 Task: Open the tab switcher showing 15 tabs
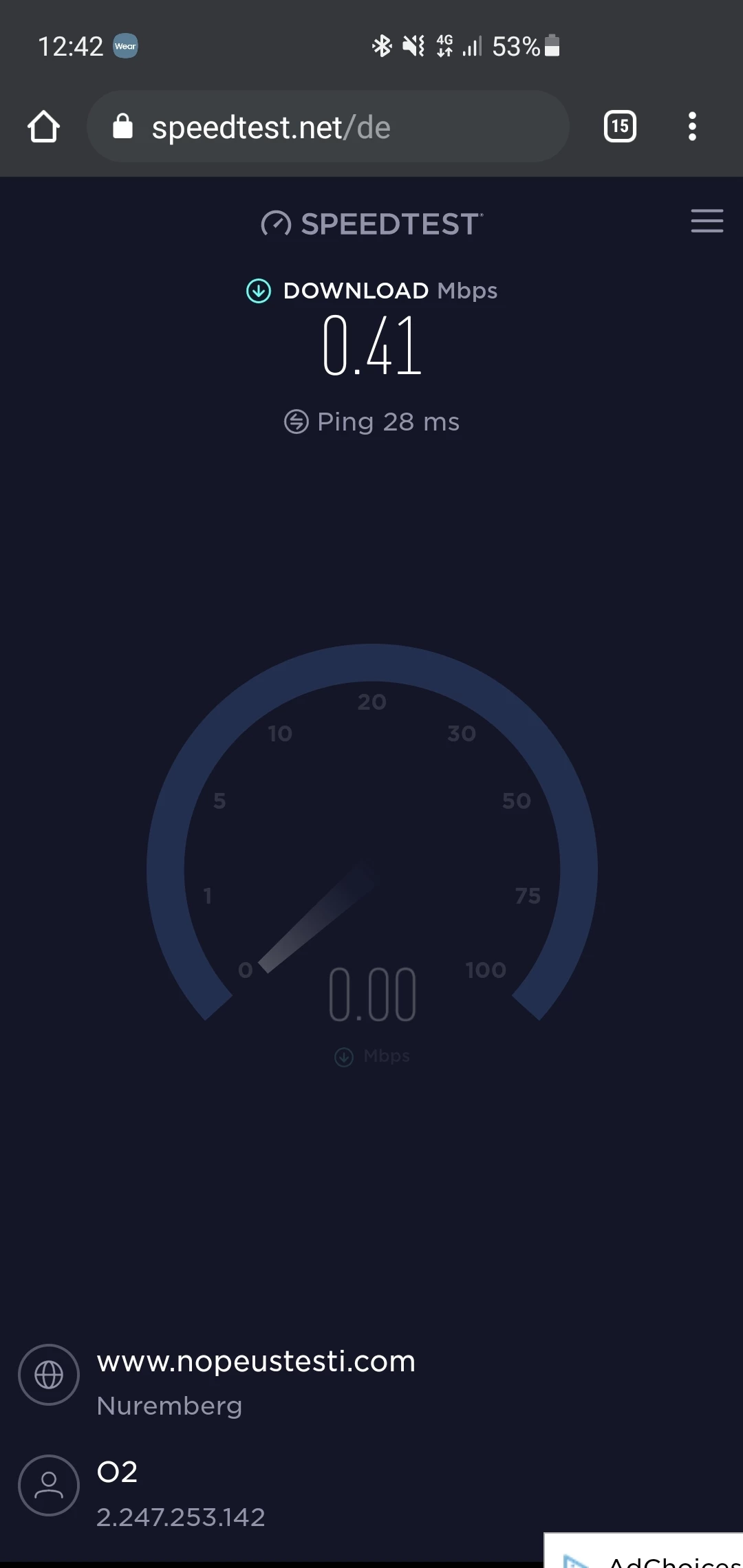click(619, 127)
